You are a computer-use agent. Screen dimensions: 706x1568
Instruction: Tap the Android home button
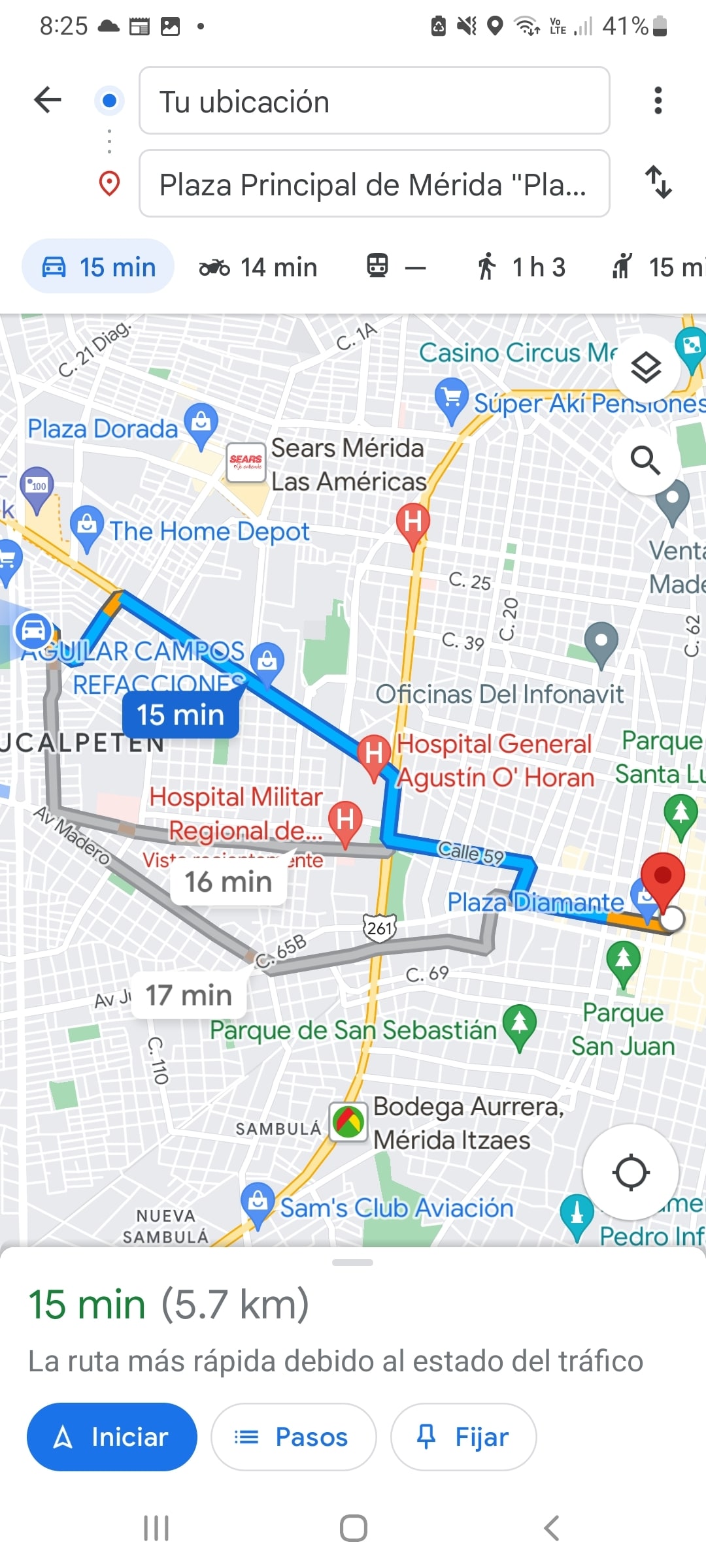coord(353,1528)
